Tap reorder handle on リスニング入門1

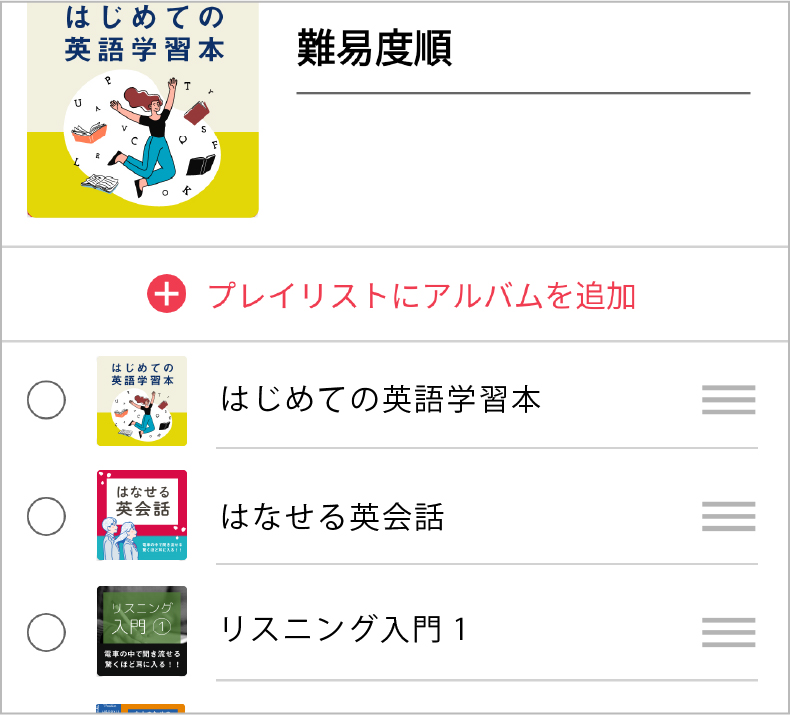[728, 632]
